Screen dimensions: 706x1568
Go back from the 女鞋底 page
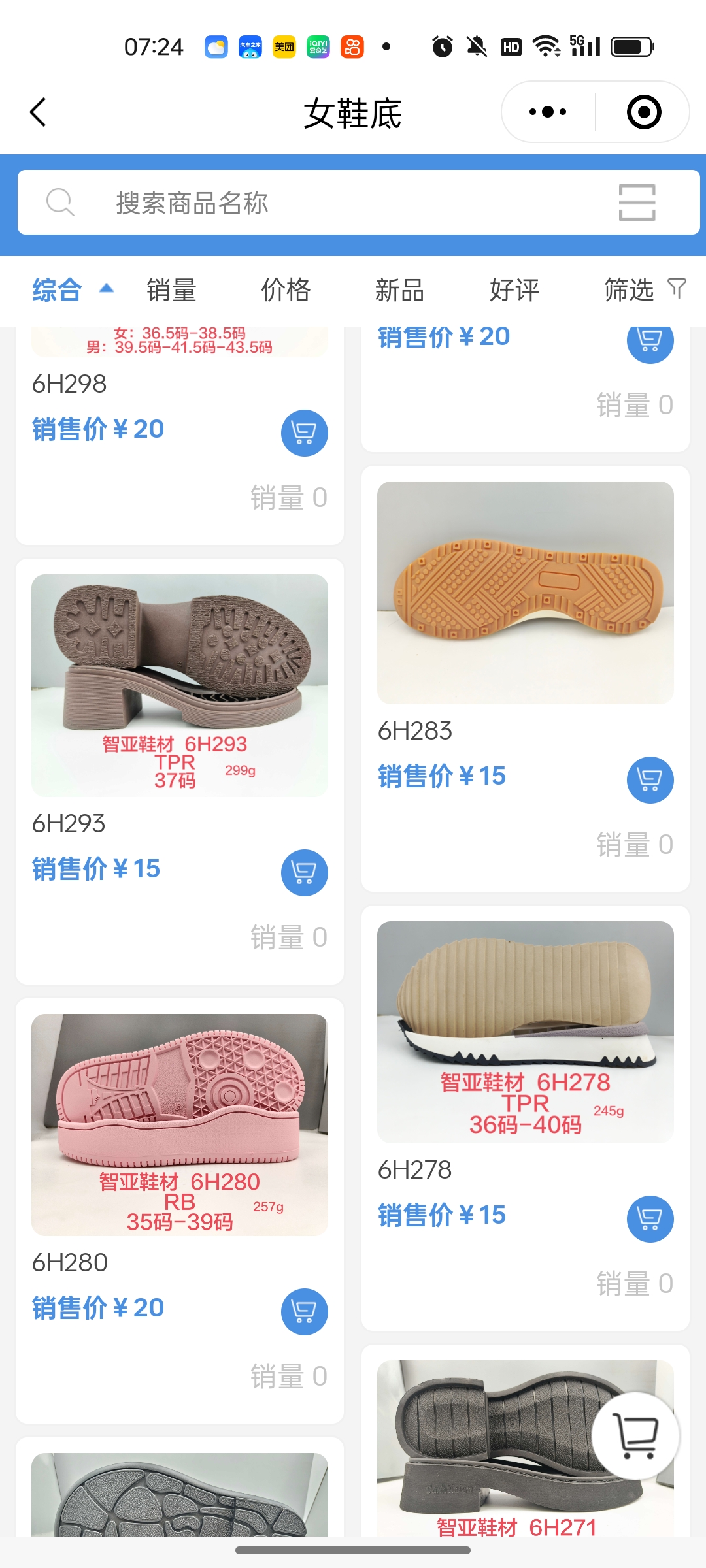39,112
